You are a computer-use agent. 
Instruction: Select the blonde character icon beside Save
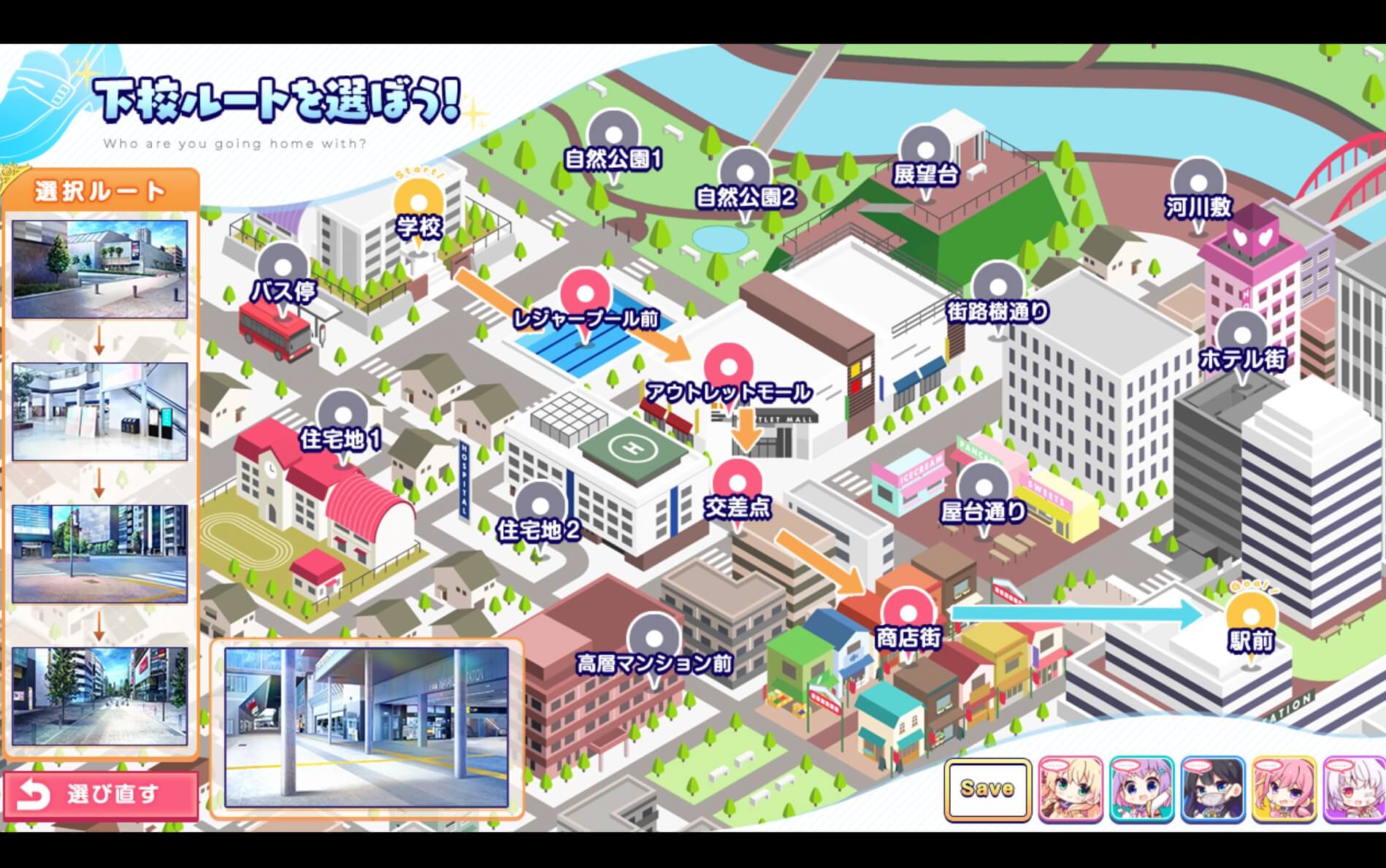point(1070,789)
